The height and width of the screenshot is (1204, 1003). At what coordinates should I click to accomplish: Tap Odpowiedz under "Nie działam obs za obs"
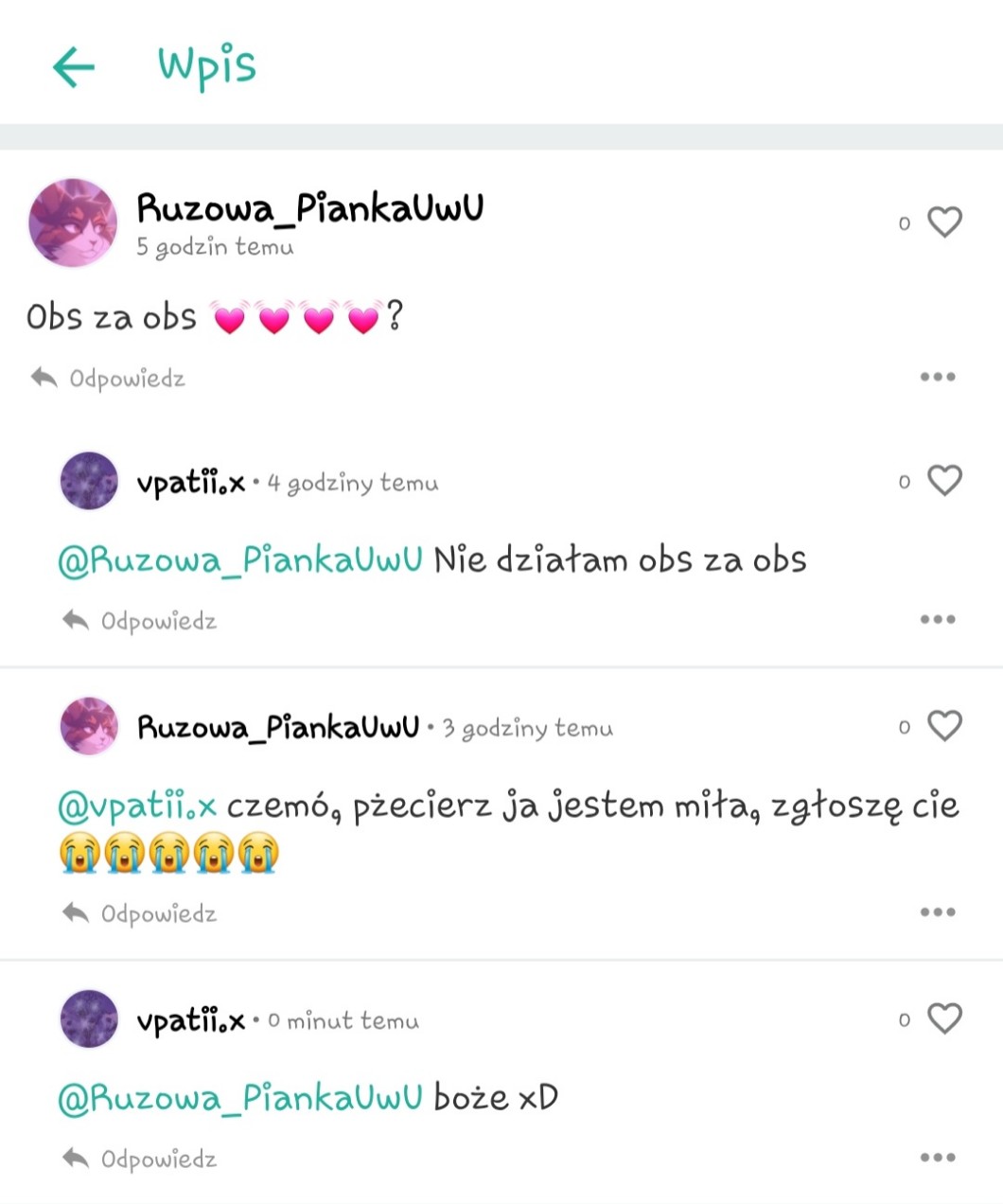140,621
